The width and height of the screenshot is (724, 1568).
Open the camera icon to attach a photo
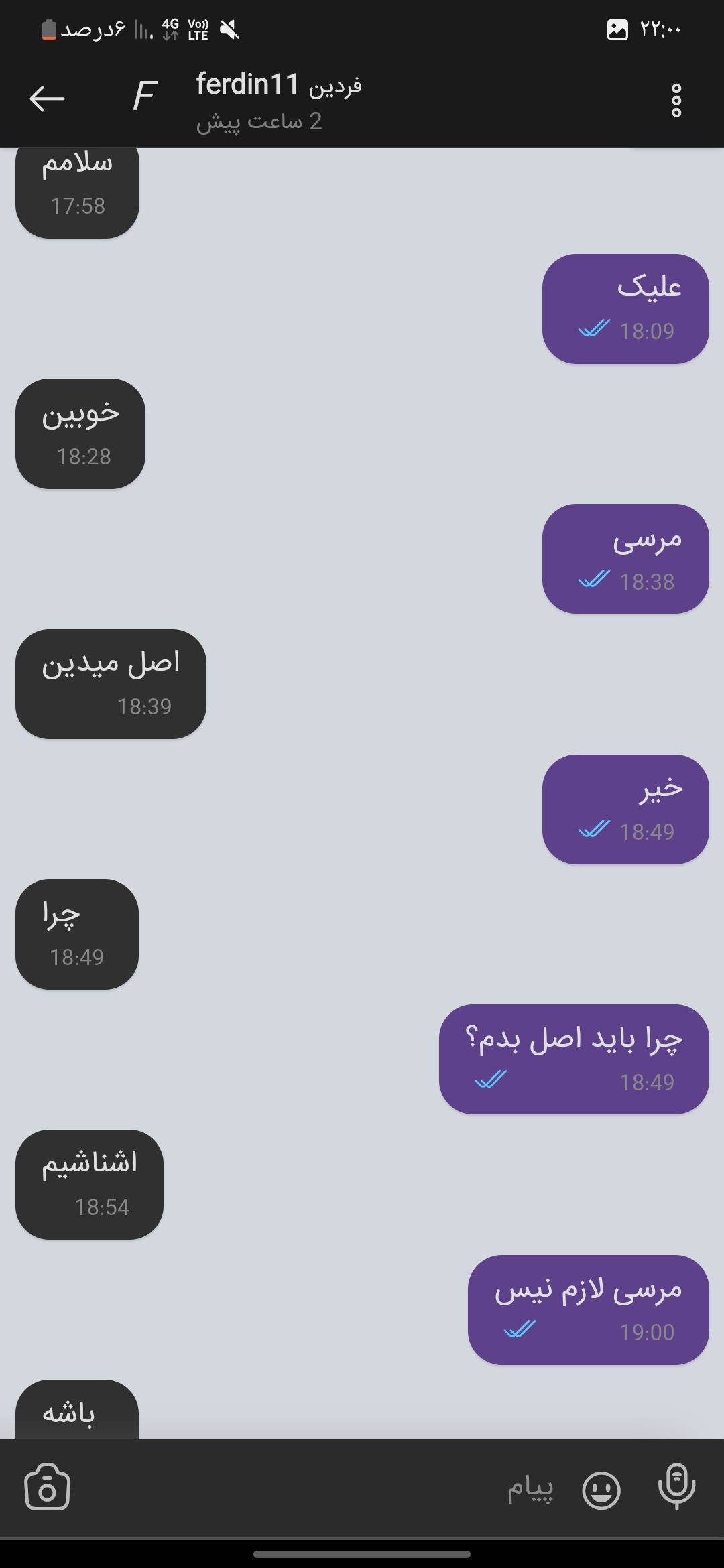(47, 1488)
